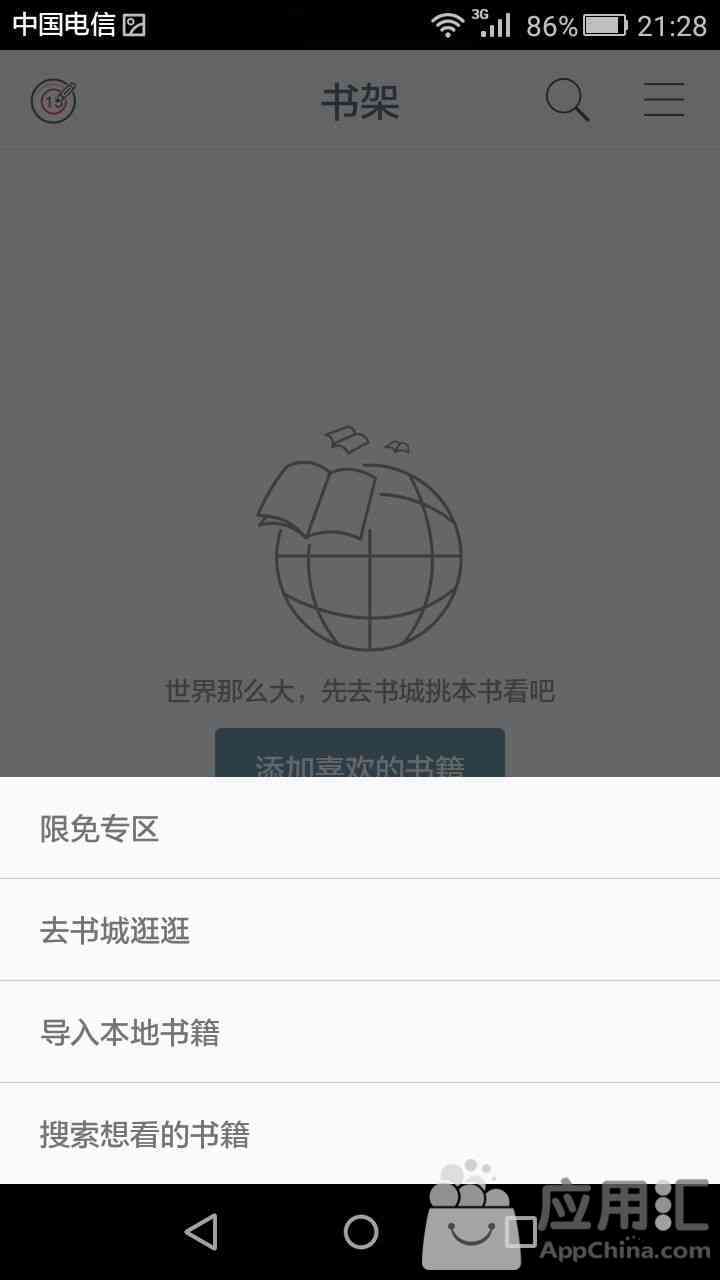Tap the check-in target icon
This screenshot has height=1280, width=720.
(54, 101)
